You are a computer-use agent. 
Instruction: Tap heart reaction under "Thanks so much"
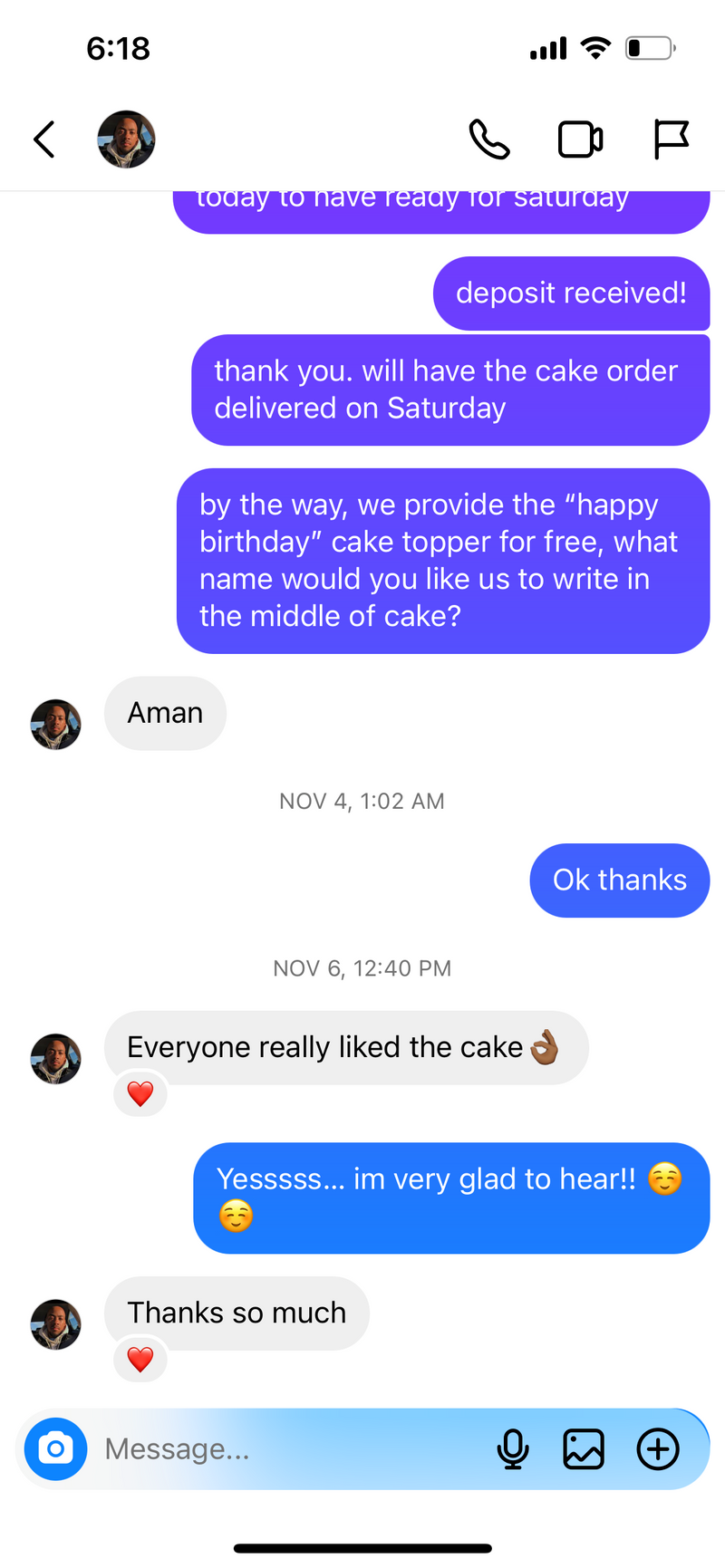tap(140, 1360)
